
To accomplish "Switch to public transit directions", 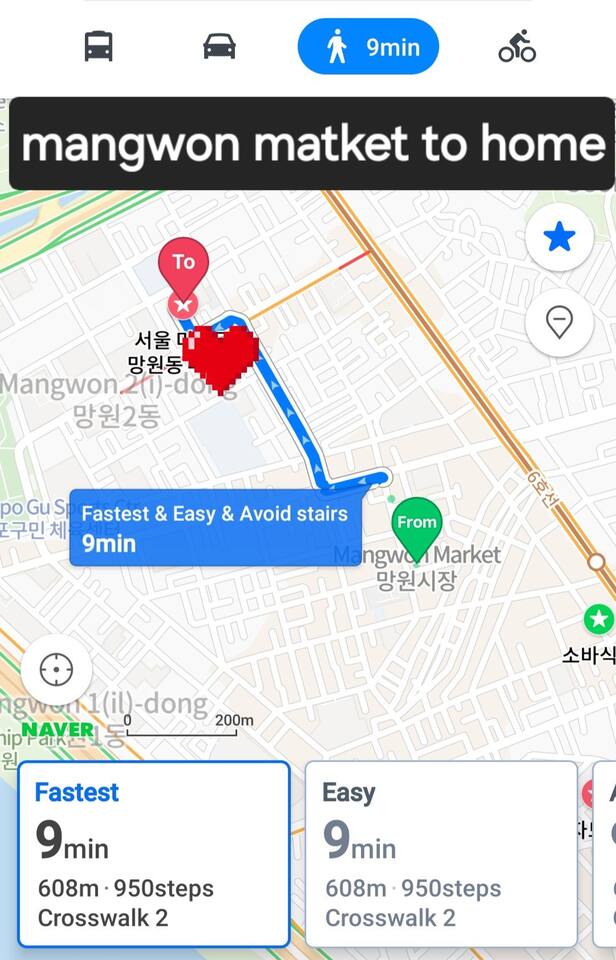I will (x=98, y=46).
